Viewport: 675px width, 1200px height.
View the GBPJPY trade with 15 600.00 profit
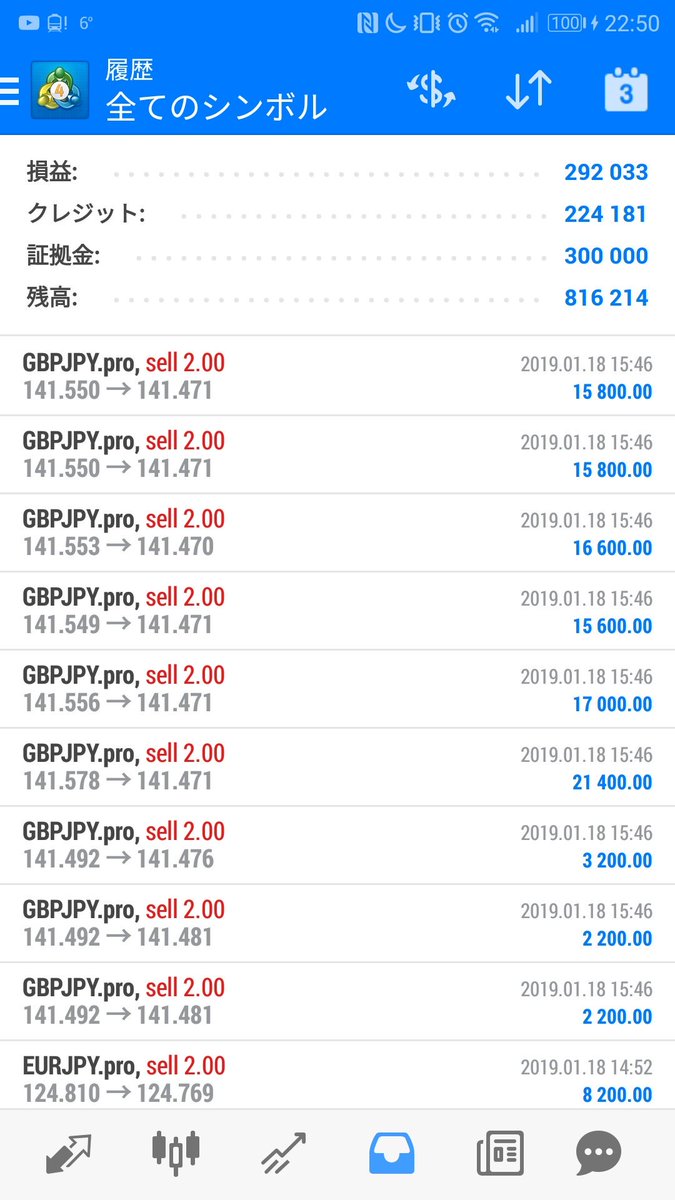pyautogui.click(x=337, y=611)
